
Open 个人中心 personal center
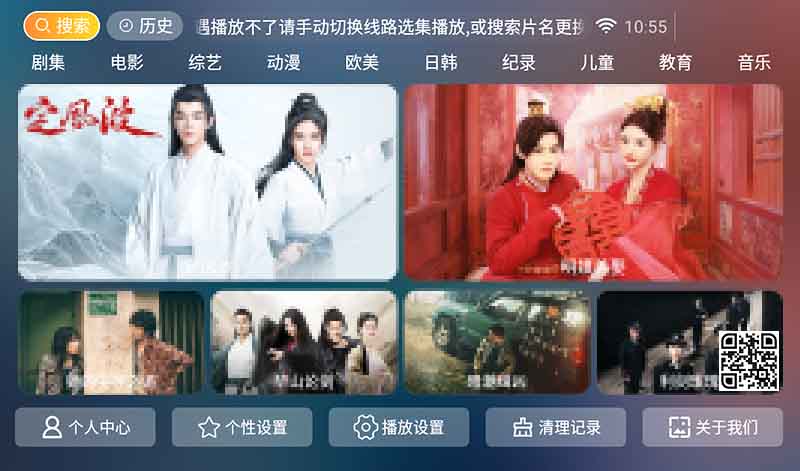click(86, 427)
